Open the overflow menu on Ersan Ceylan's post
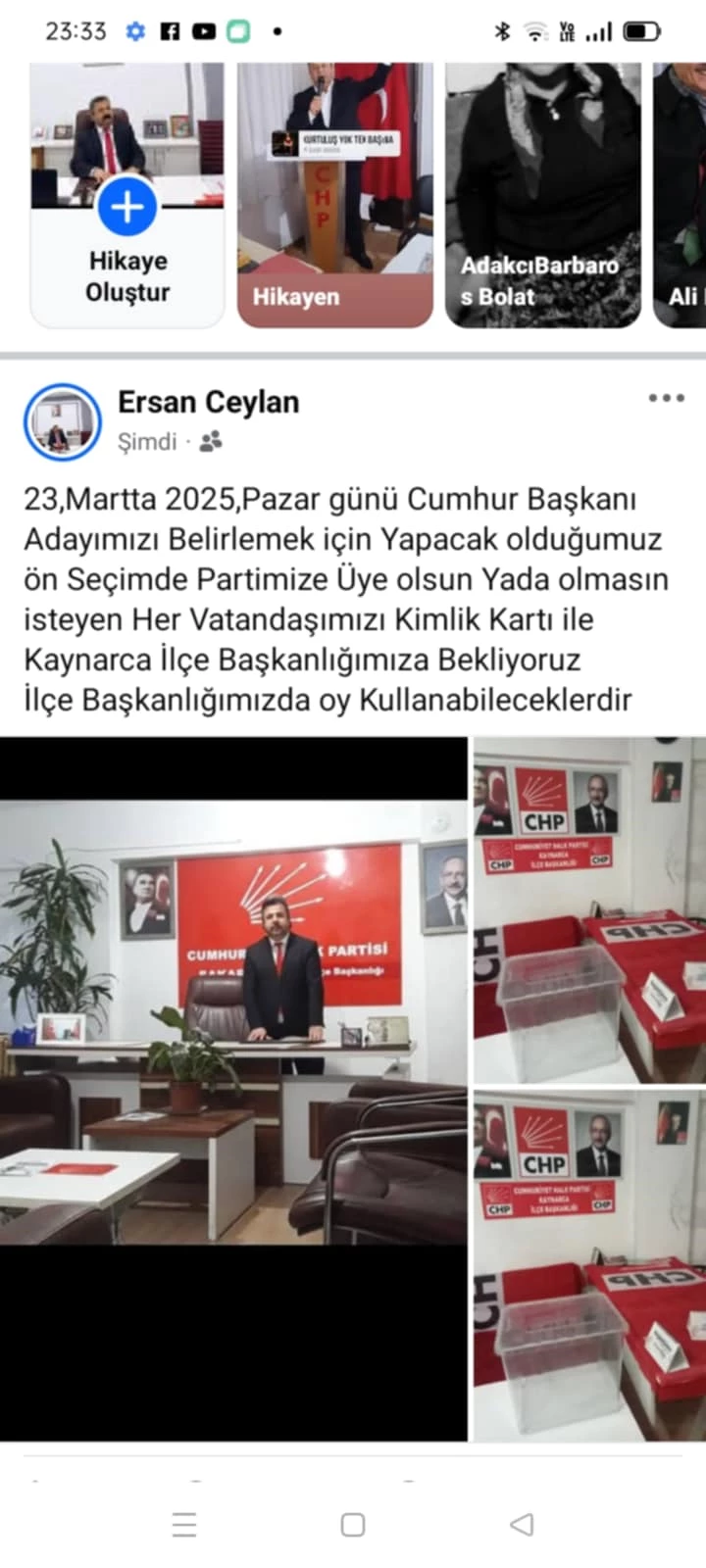706x1568 pixels. tap(666, 398)
